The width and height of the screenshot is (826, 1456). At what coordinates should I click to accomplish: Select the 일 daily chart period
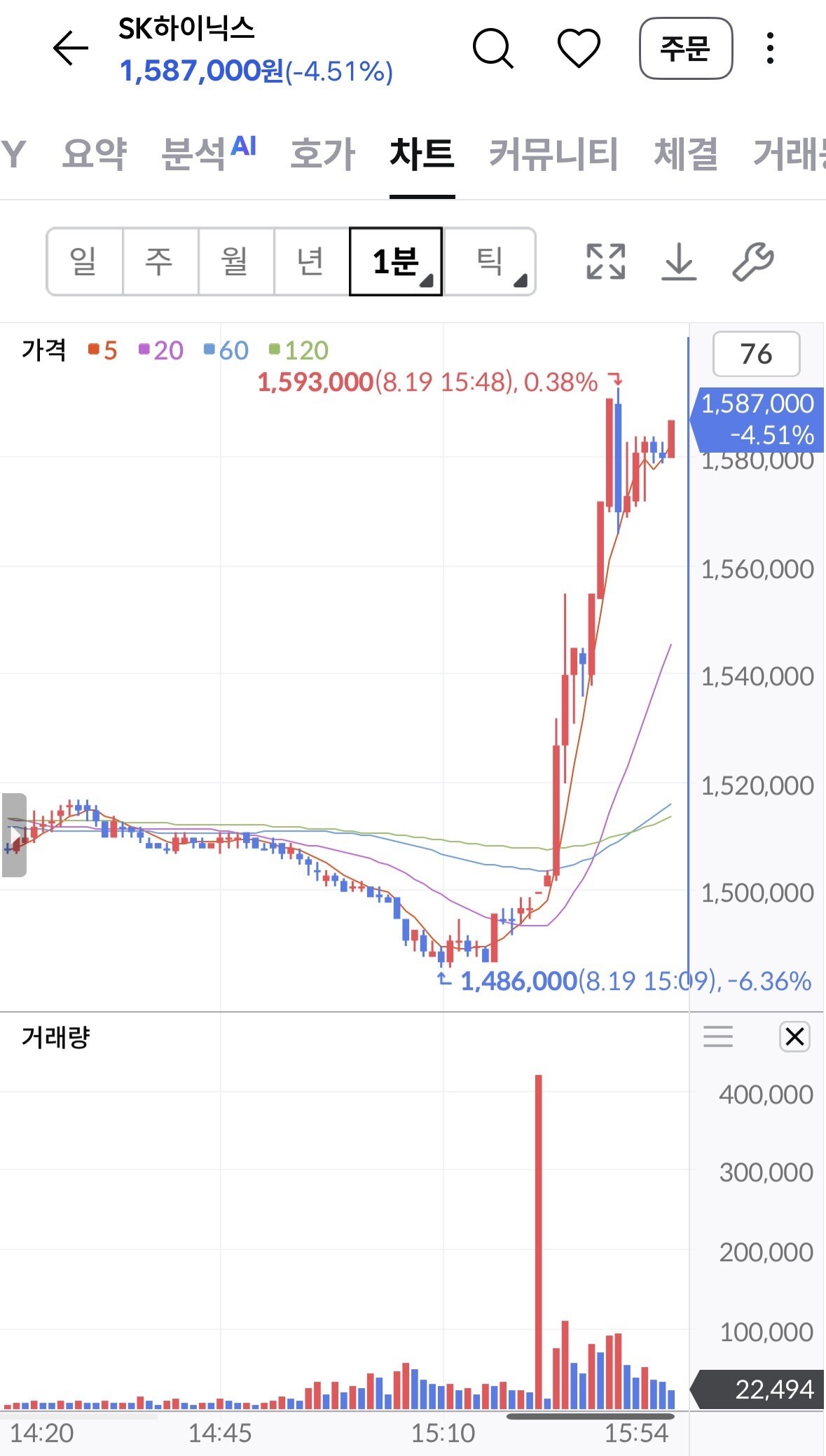(85, 261)
